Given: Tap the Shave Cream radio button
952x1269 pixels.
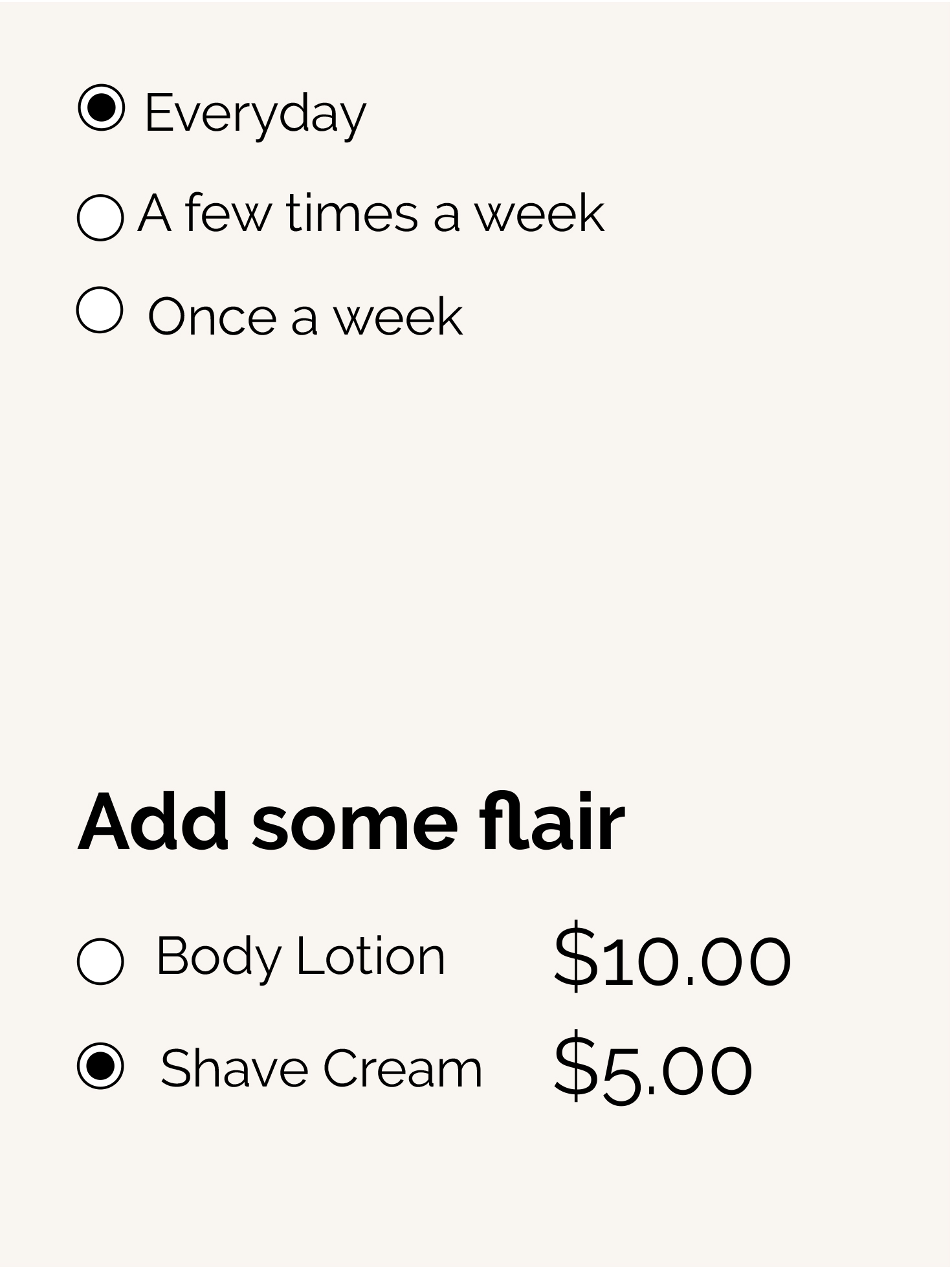Looking at the screenshot, I should coord(100,1066).
